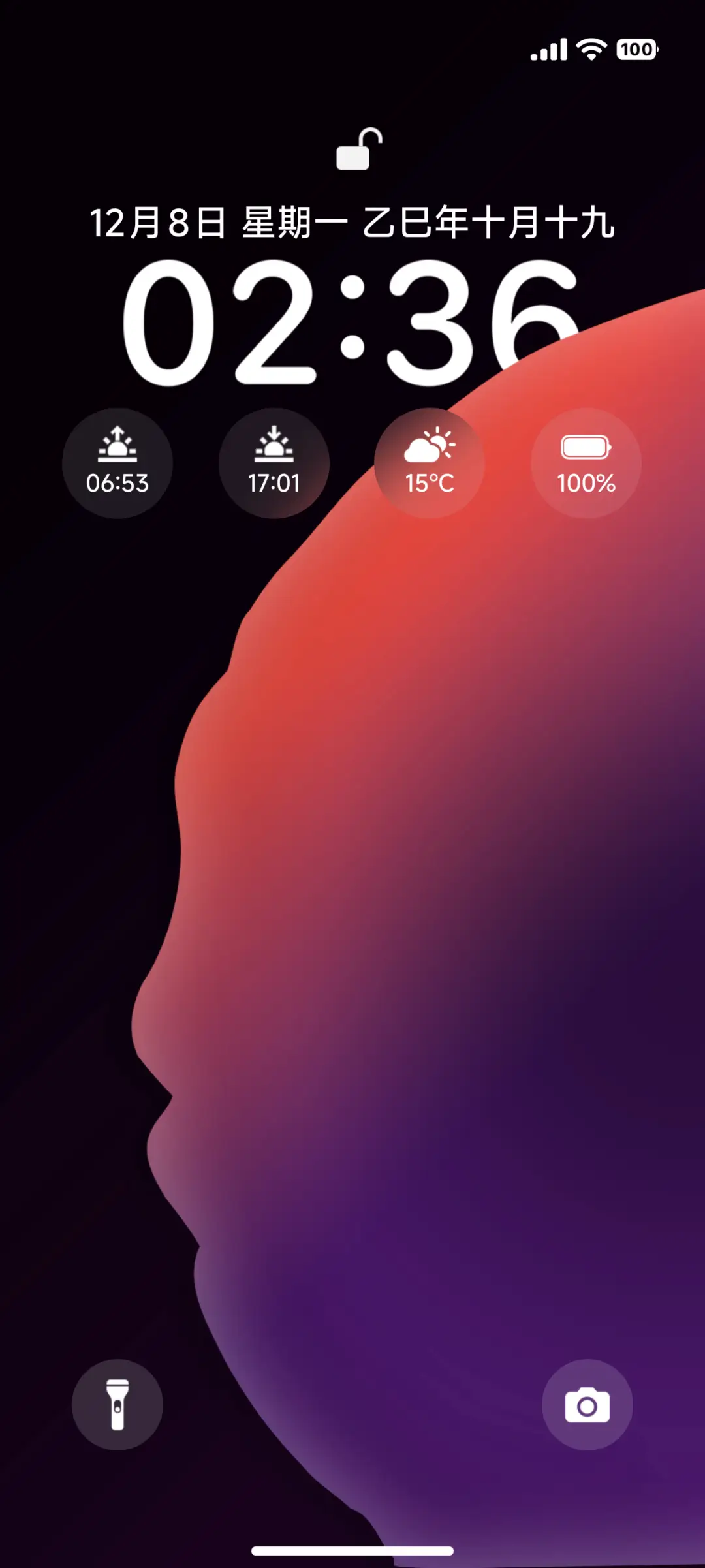Screen dimensions: 705x1568
Task: Open the camera shortcut
Action: coord(587,1405)
